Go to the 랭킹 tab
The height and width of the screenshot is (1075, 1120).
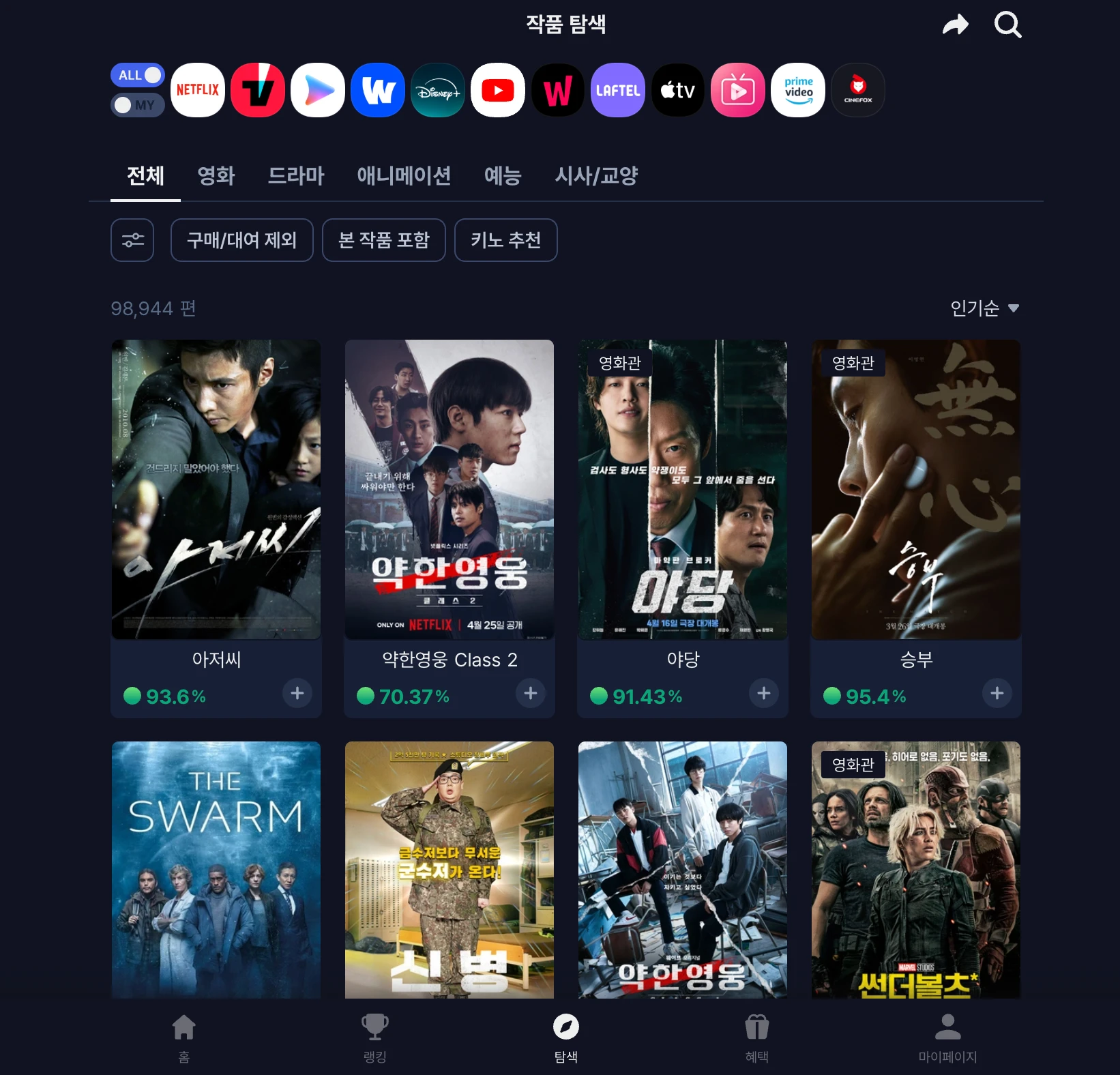click(x=374, y=1037)
